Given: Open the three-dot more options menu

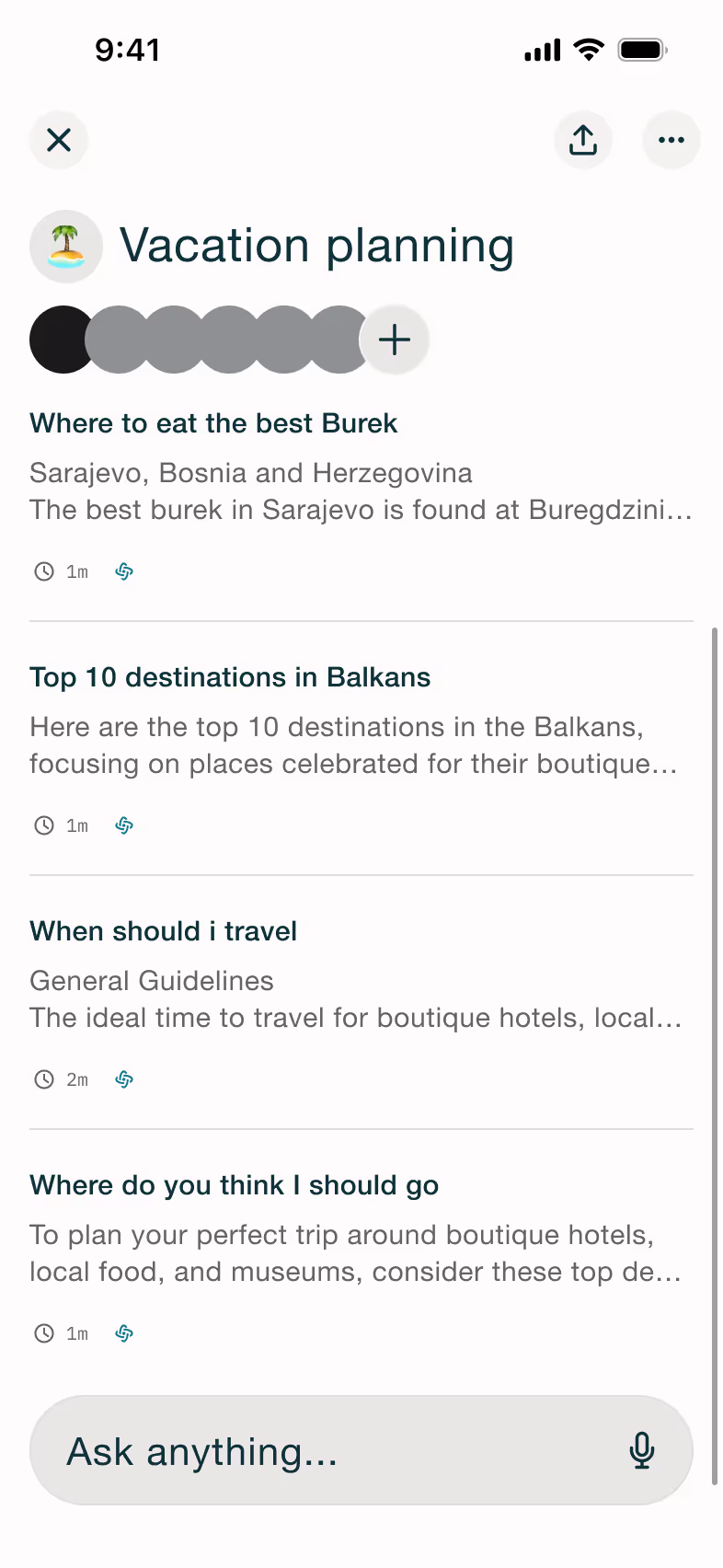Looking at the screenshot, I should click(671, 140).
